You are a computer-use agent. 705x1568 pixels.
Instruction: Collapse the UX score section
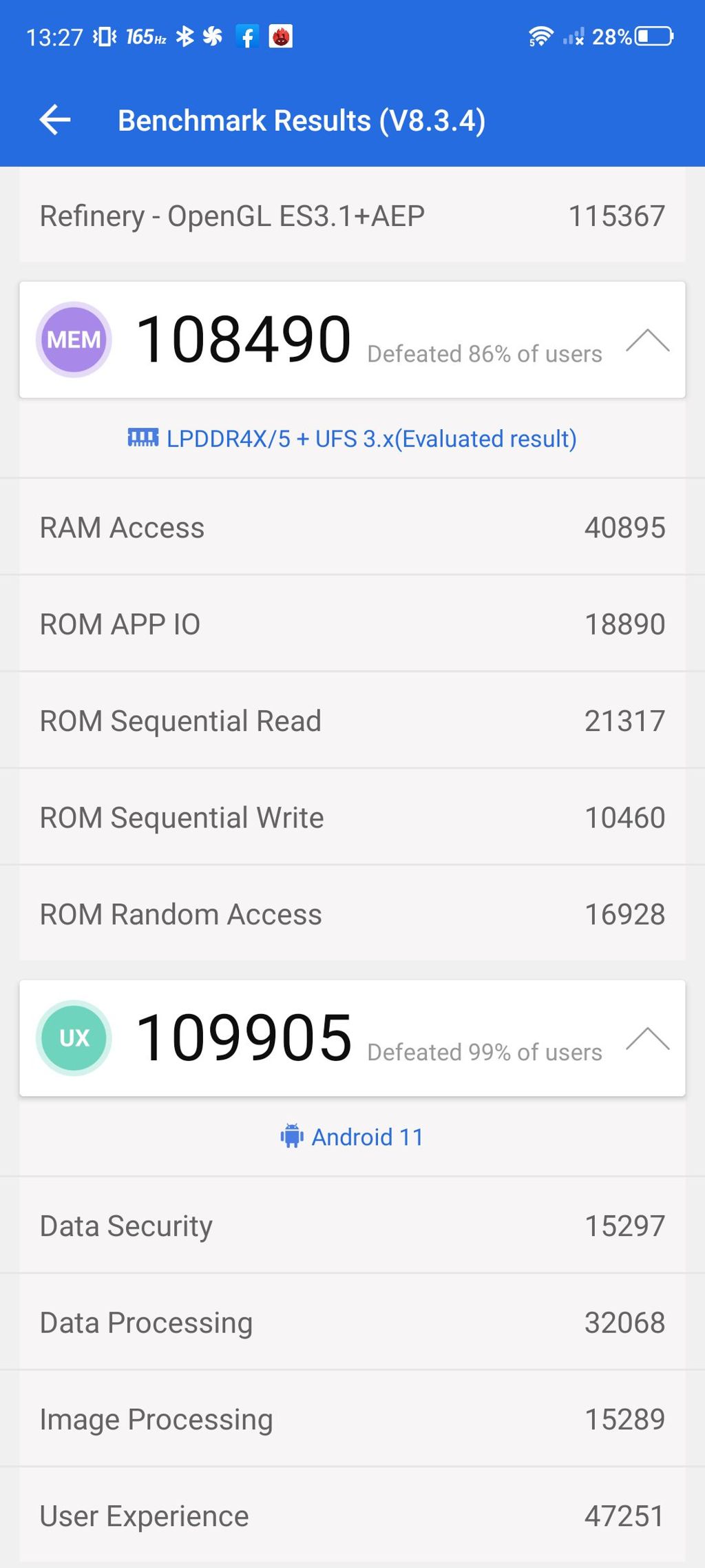tap(646, 1038)
